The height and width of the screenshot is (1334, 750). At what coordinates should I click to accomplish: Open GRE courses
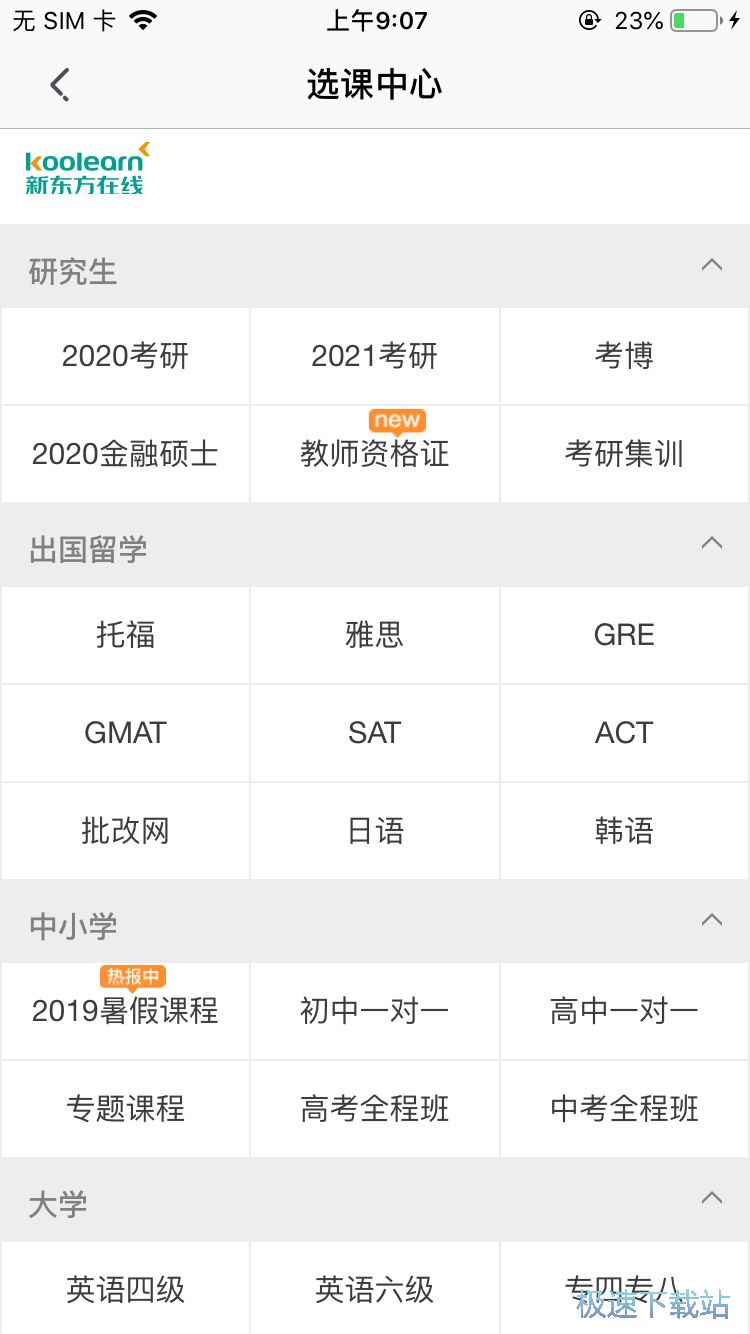[x=624, y=635]
